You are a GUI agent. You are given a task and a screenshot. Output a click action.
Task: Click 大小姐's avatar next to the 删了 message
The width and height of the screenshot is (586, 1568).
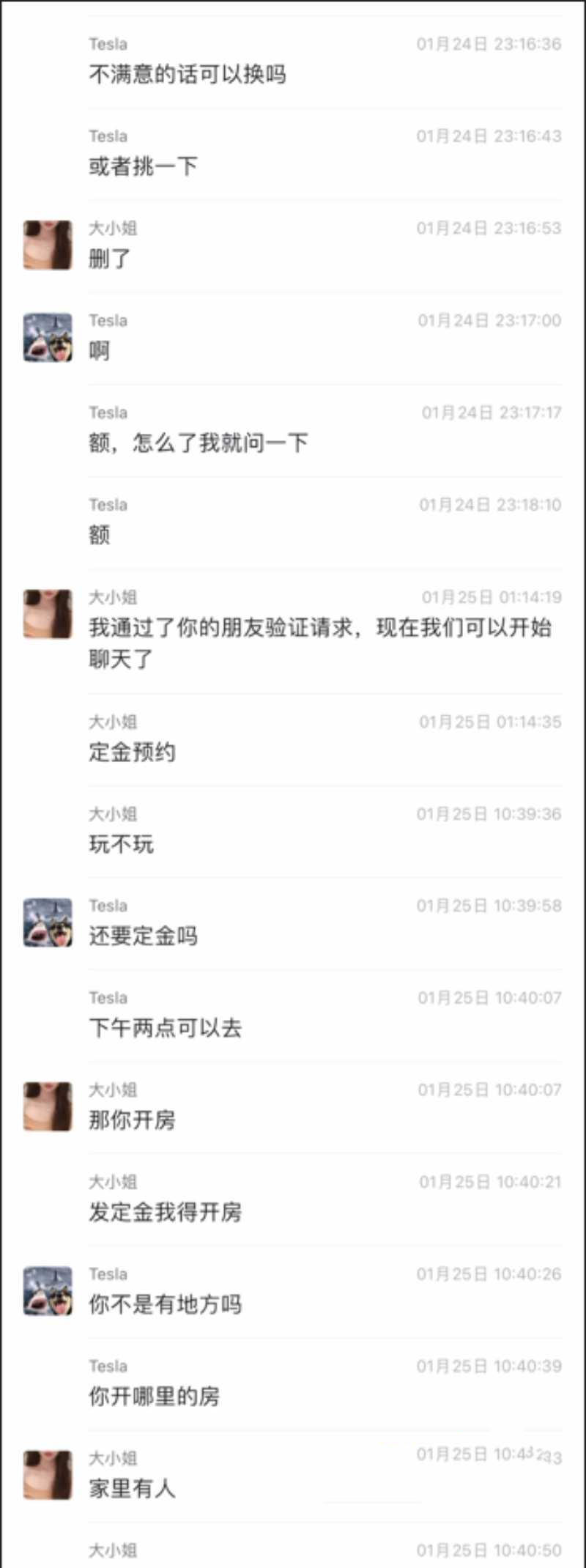coord(47,245)
